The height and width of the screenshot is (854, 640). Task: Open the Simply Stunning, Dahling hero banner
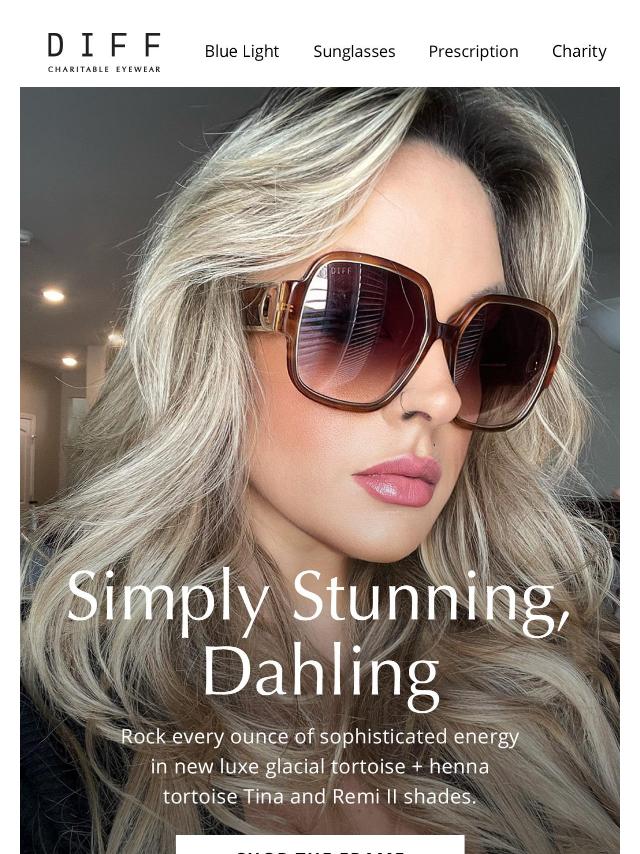pyautogui.click(x=320, y=400)
